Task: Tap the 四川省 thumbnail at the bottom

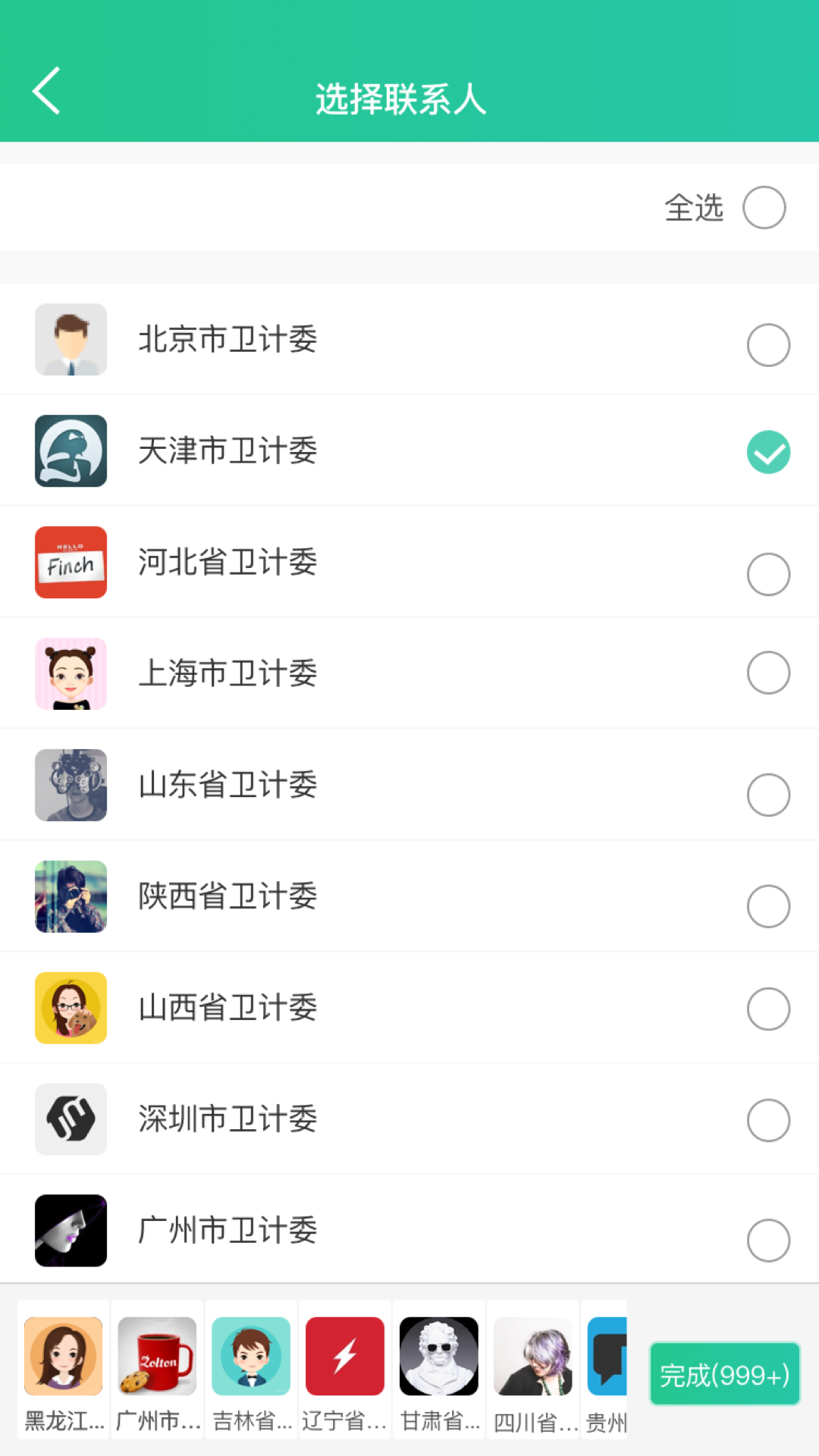Action: click(533, 1357)
